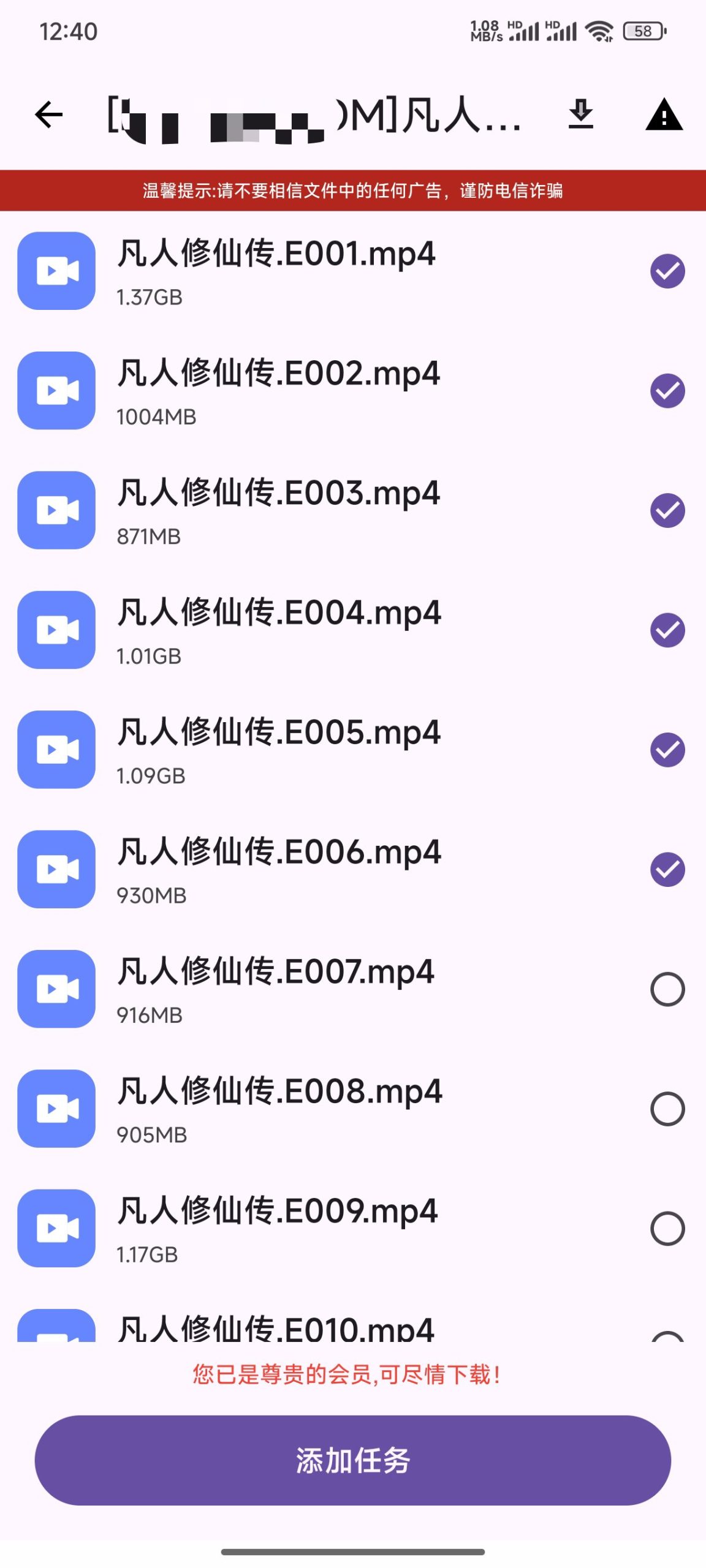706x1568 pixels.
Task: Uncheck 凡人修仙传.E006.mp4
Action: 667,870
